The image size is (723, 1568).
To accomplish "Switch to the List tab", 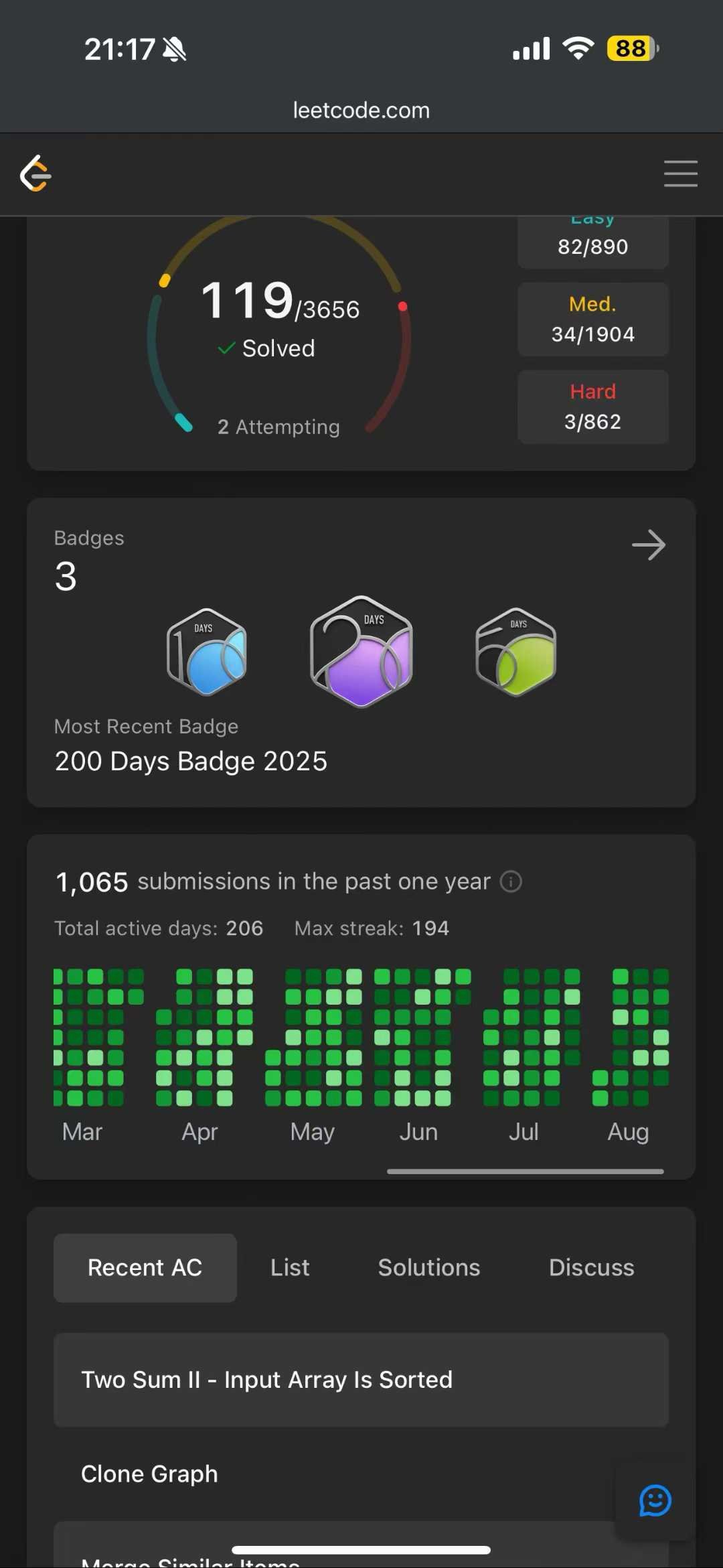I will [x=290, y=1268].
